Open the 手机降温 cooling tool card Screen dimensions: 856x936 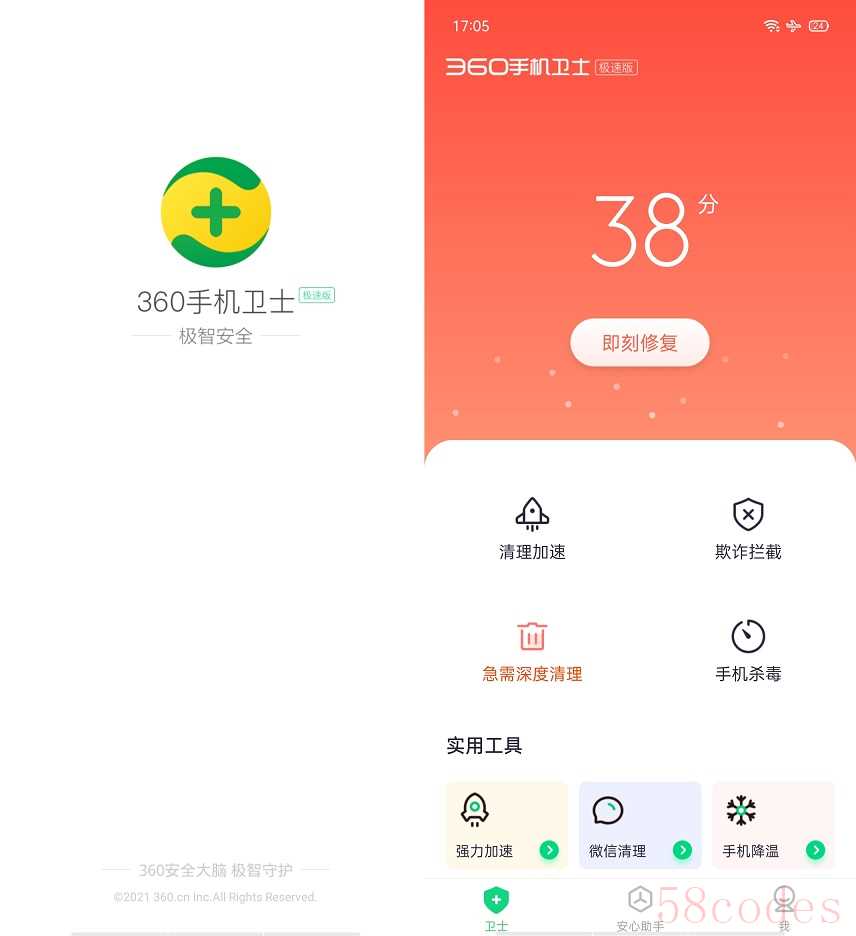pos(773,825)
